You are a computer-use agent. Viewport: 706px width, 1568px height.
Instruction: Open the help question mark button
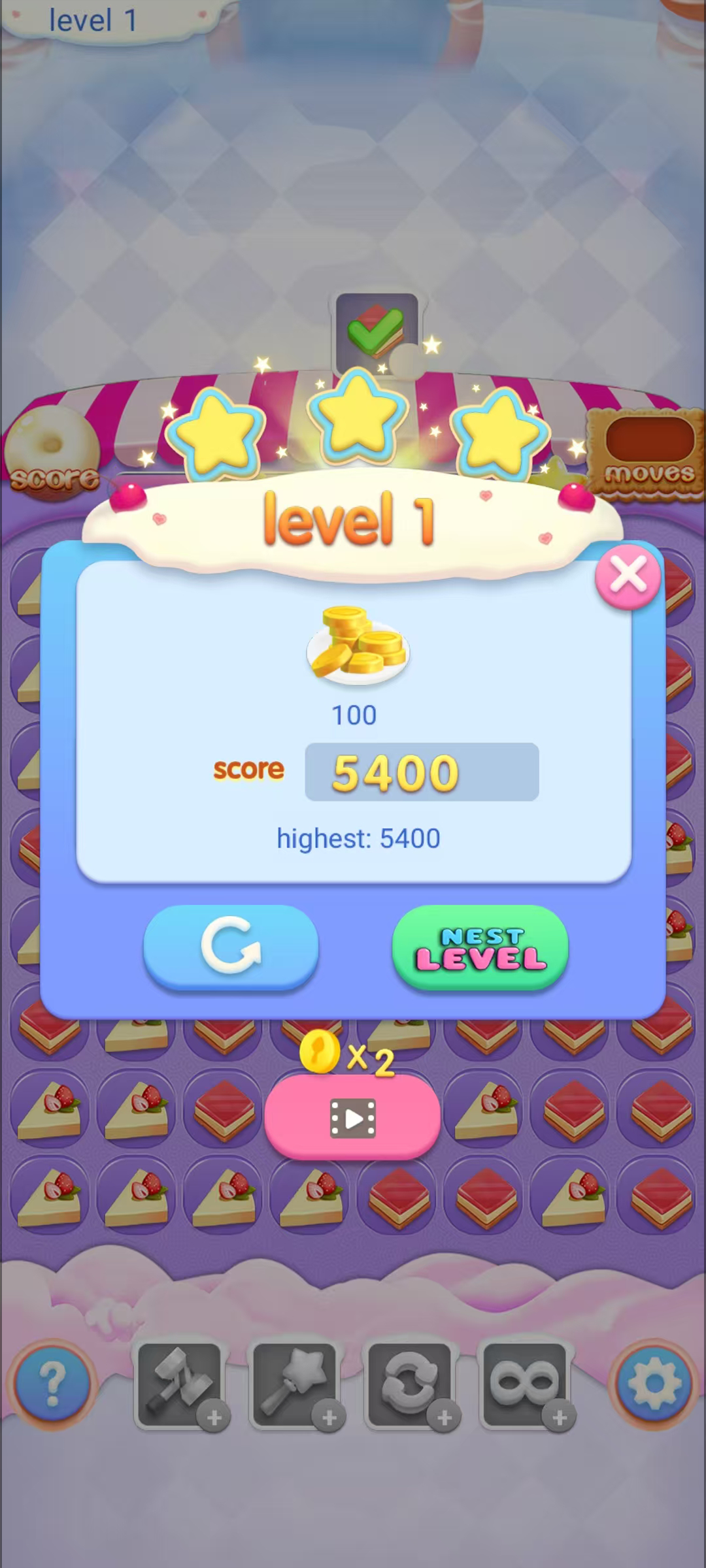tap(52, 1382)
